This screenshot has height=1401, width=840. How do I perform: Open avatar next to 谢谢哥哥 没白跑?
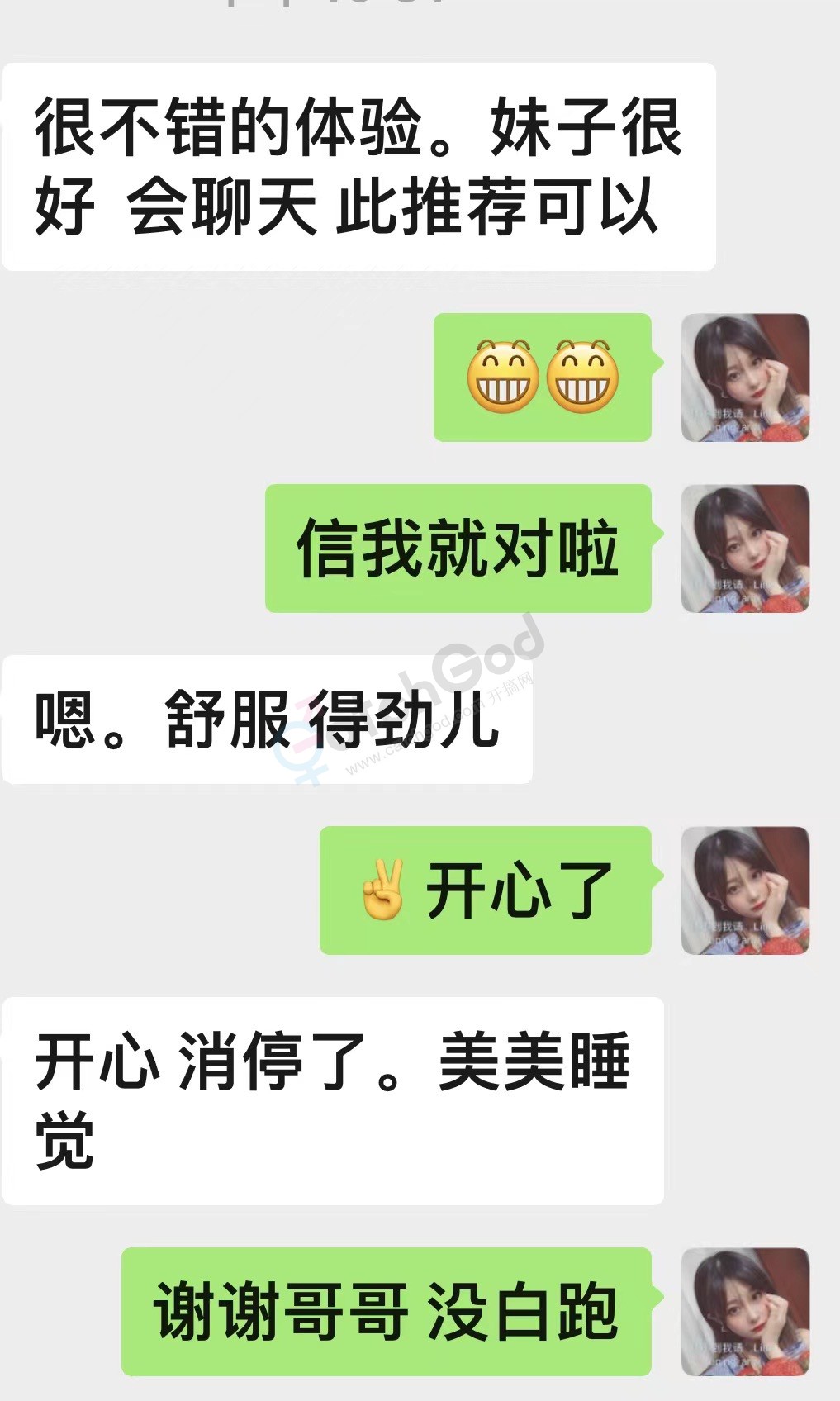745,1312
